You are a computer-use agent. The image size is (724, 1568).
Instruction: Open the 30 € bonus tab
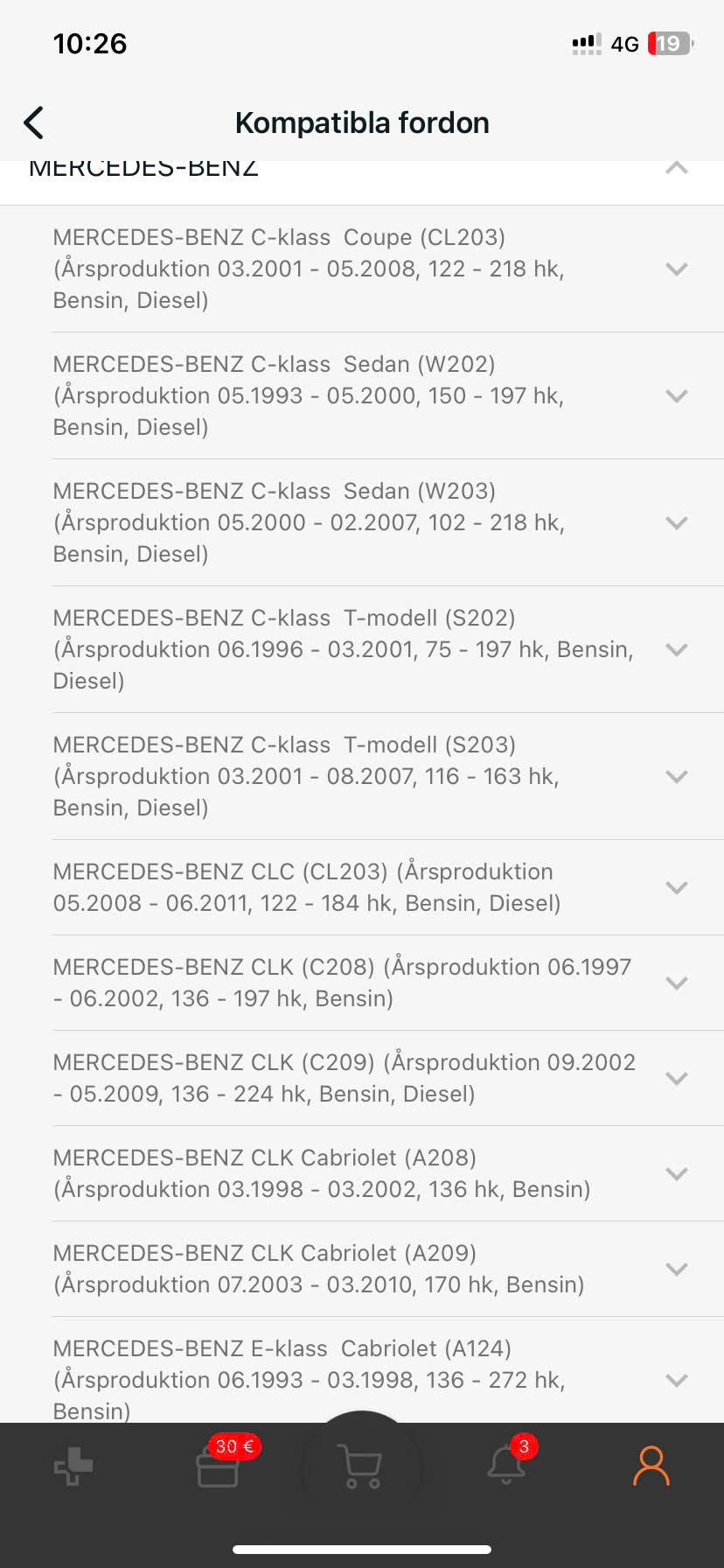(219, 1466)
